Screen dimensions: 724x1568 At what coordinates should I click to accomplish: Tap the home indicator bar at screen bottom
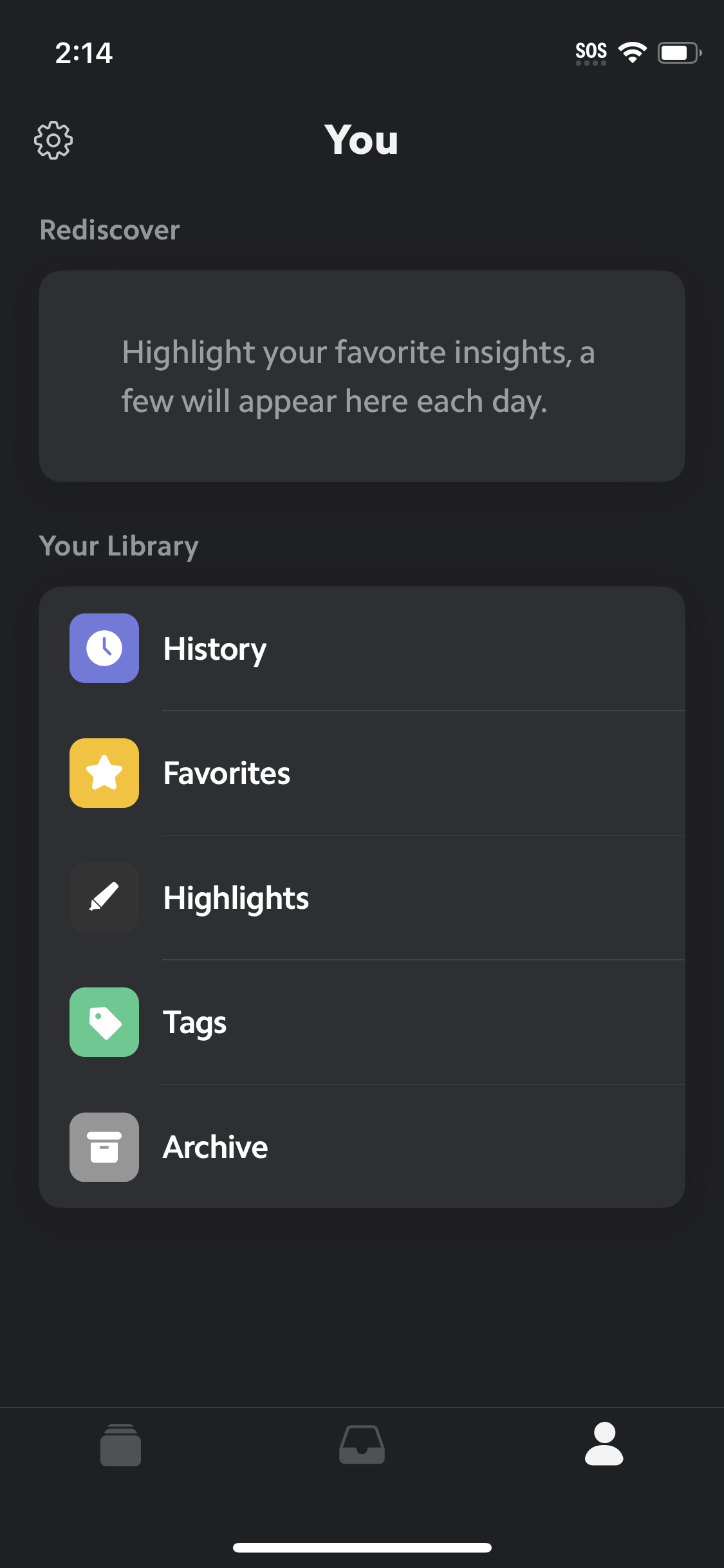(362, 1548)
